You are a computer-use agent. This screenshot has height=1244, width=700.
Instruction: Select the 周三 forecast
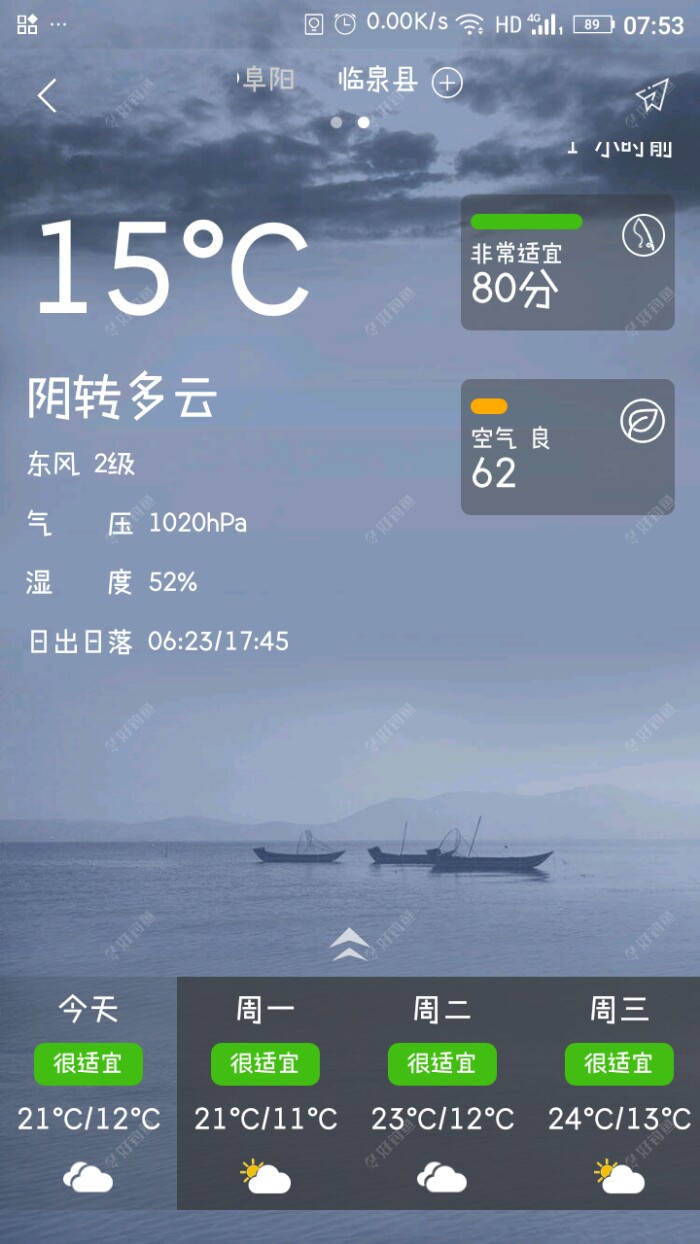pos(619,1092)
